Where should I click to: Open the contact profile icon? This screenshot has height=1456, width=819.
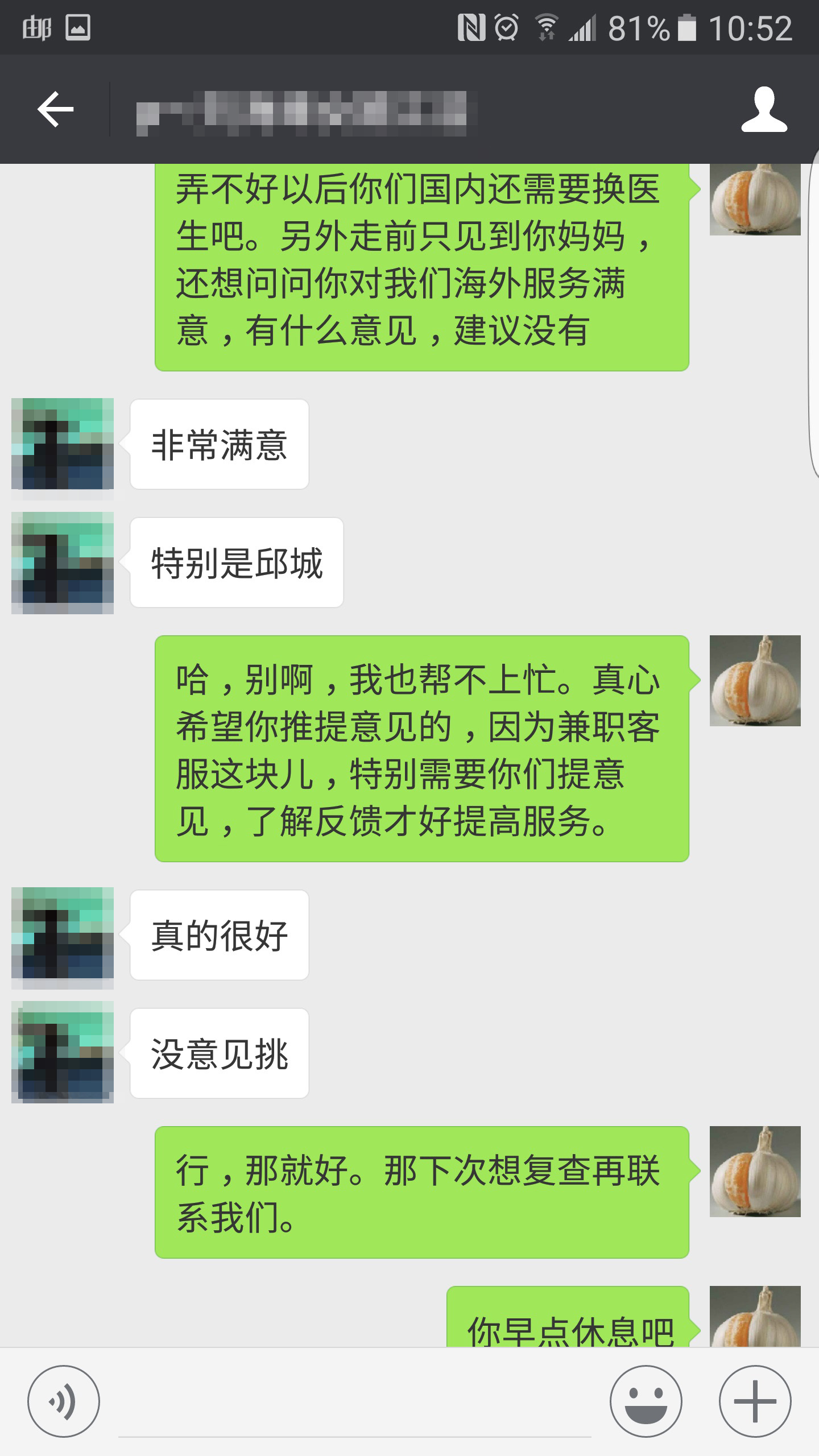click(764, 110)
